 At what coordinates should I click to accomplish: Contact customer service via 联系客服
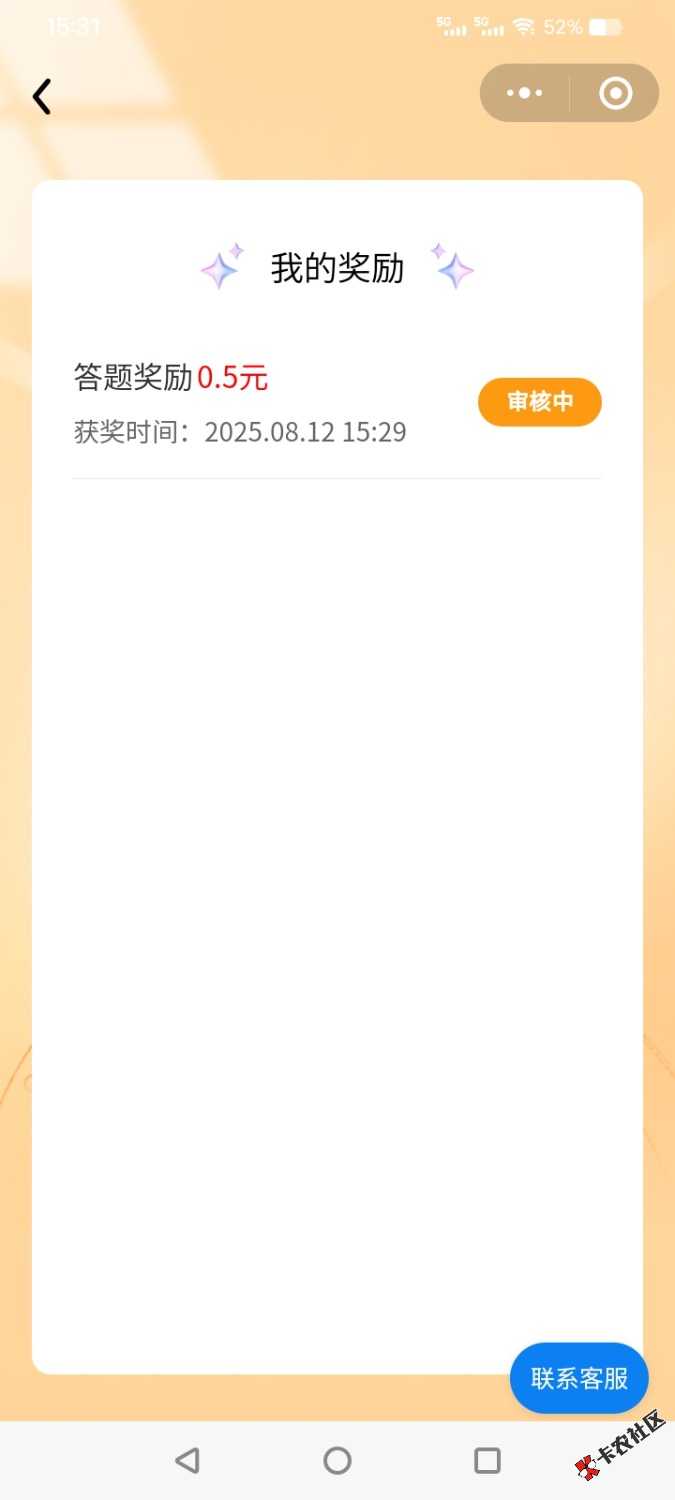(579, 1378)
